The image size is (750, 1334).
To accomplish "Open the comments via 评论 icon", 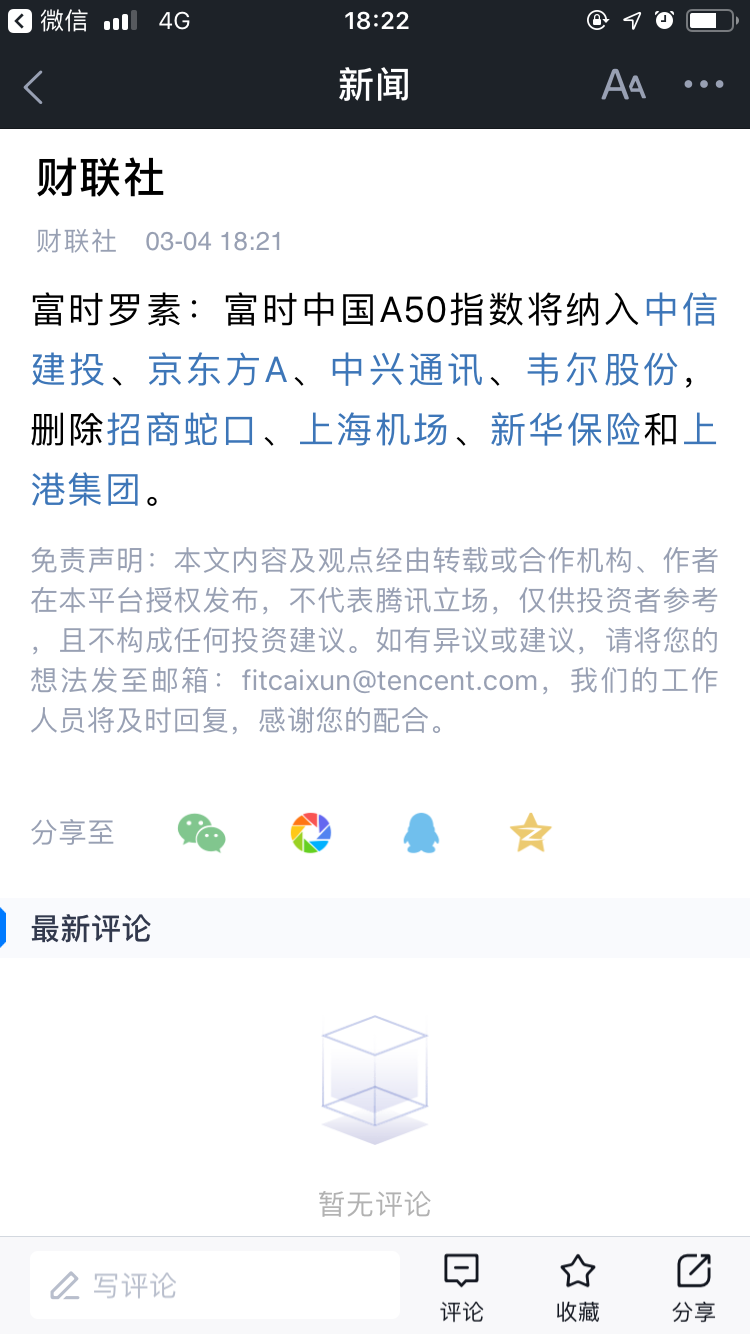I will (x=459, y=1284).
